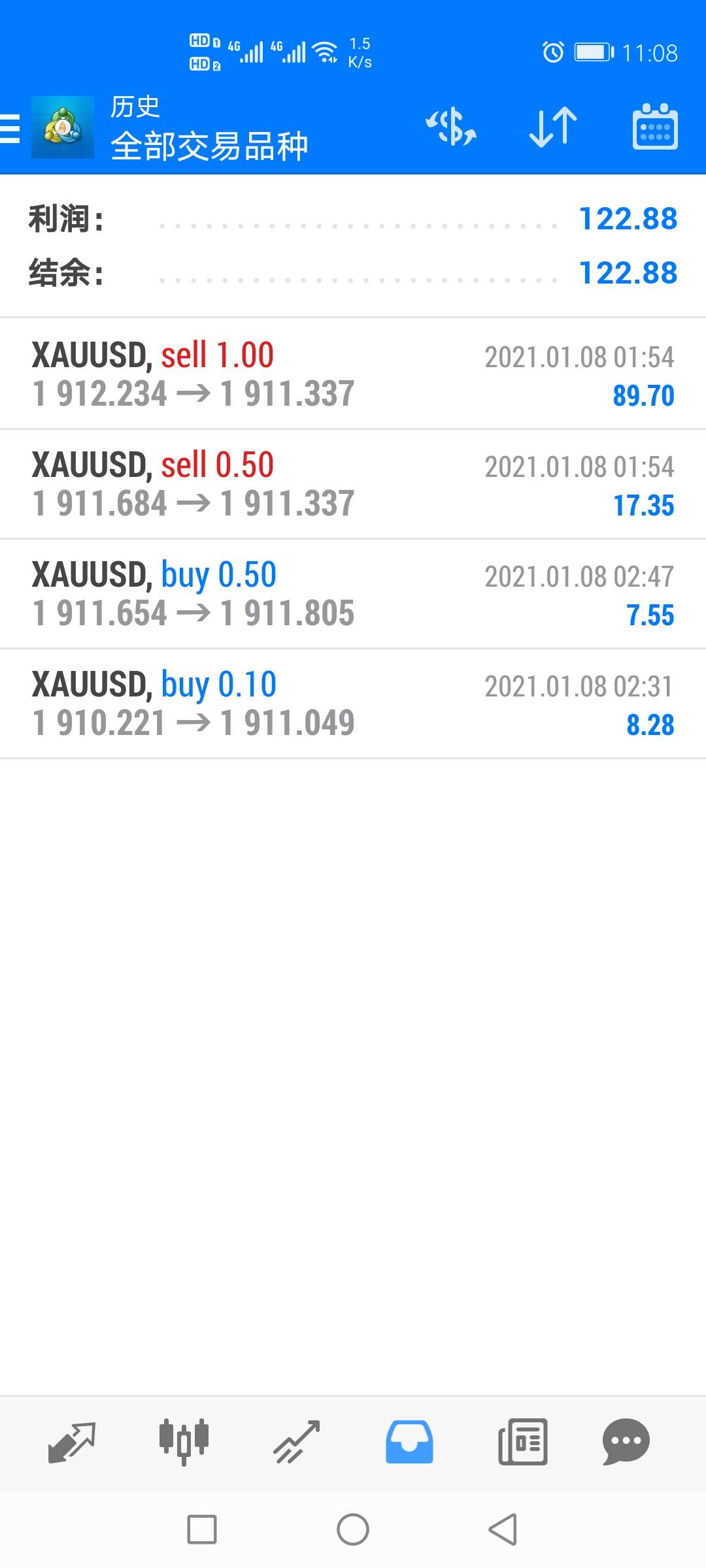706x1568 pixels.
Task: Open the XAUUSD buy 0.10 trade
Action: [x=353, y=704]
